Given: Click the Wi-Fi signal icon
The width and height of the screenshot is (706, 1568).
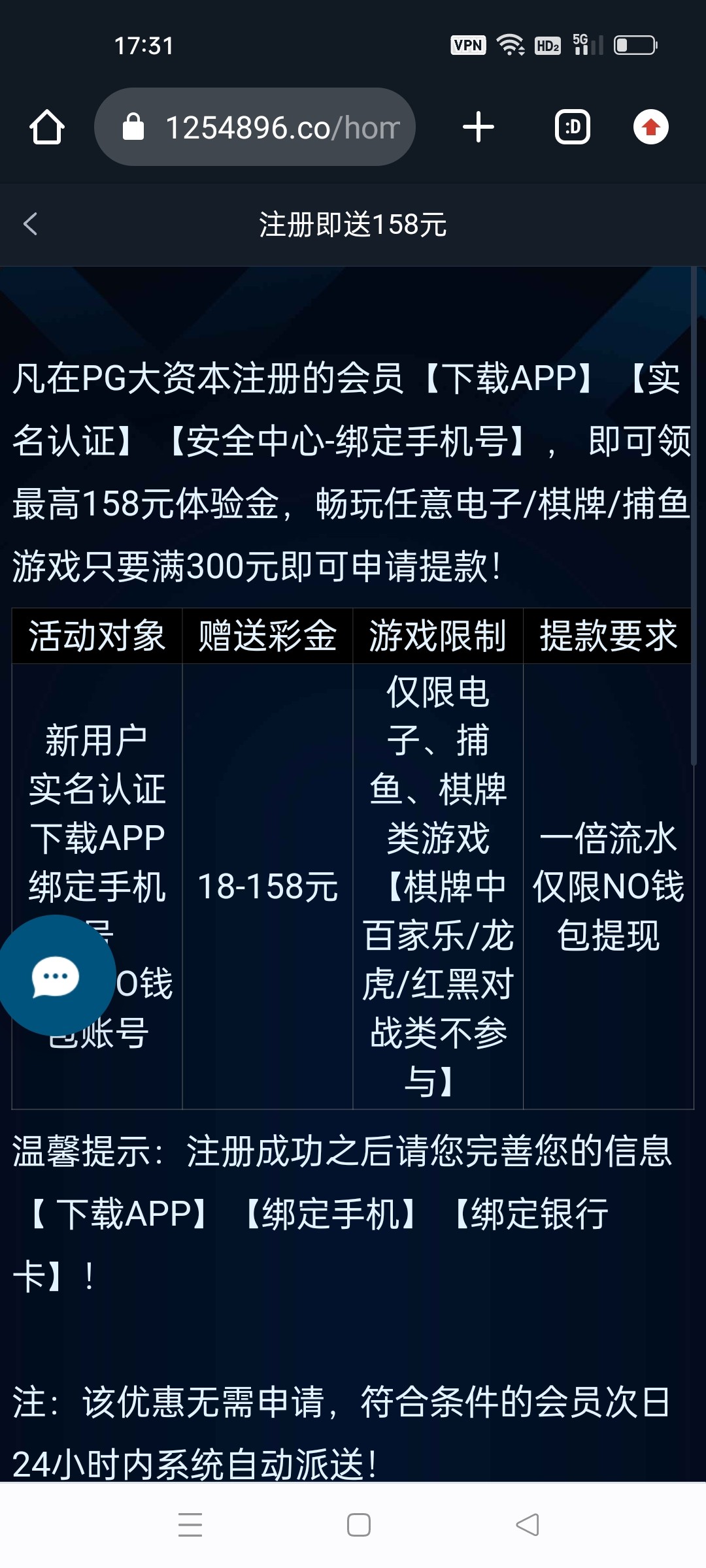Looking at the screenshot, I should tap(511, 44).
